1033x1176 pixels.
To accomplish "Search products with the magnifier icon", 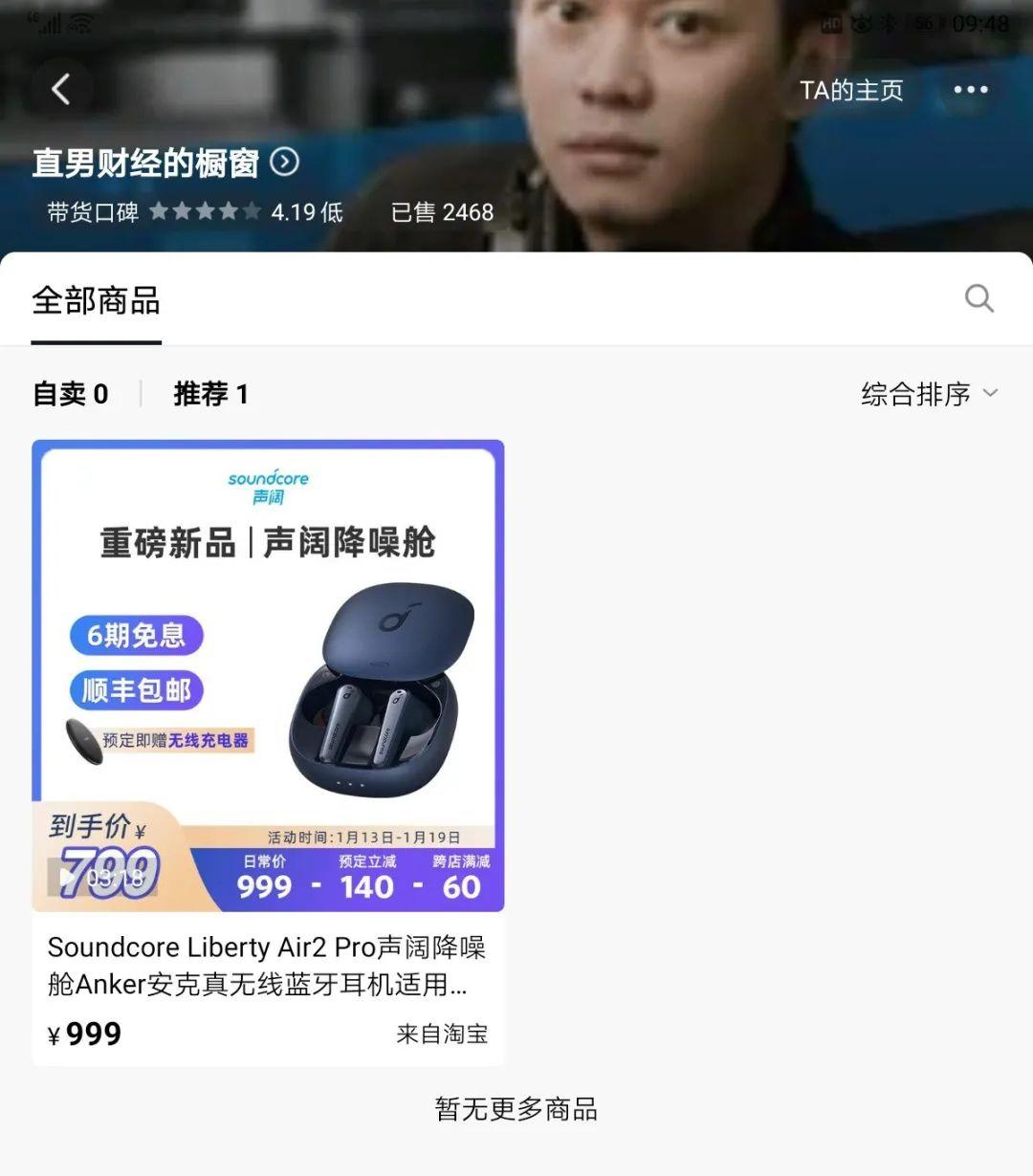I will (978, 298).
